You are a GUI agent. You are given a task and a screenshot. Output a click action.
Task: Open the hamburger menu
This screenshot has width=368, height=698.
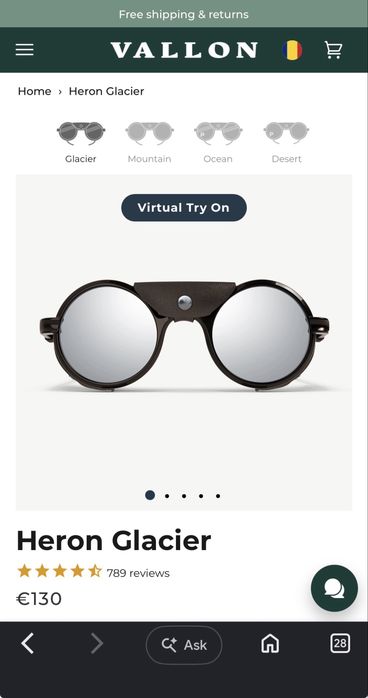(x=24, y=50)
